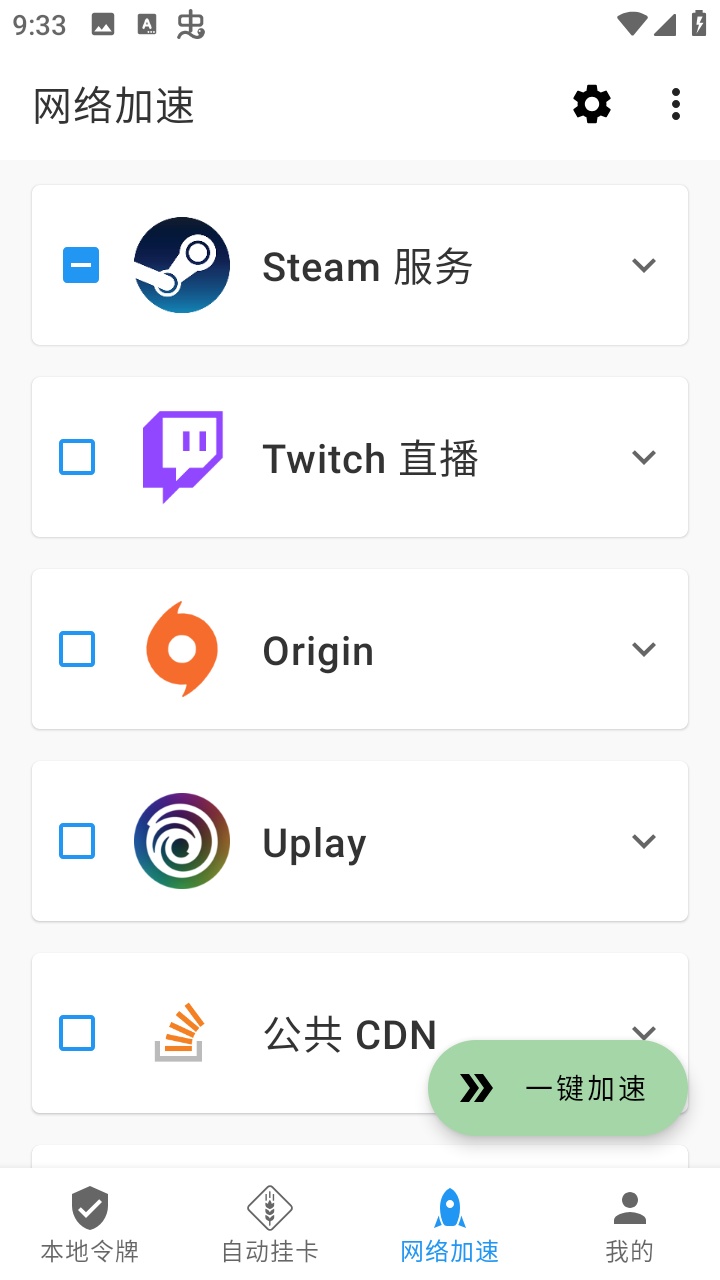Screen dimensions: 720x1280
Task: Tap the 一键加速 button
Action: (557, 1088)
